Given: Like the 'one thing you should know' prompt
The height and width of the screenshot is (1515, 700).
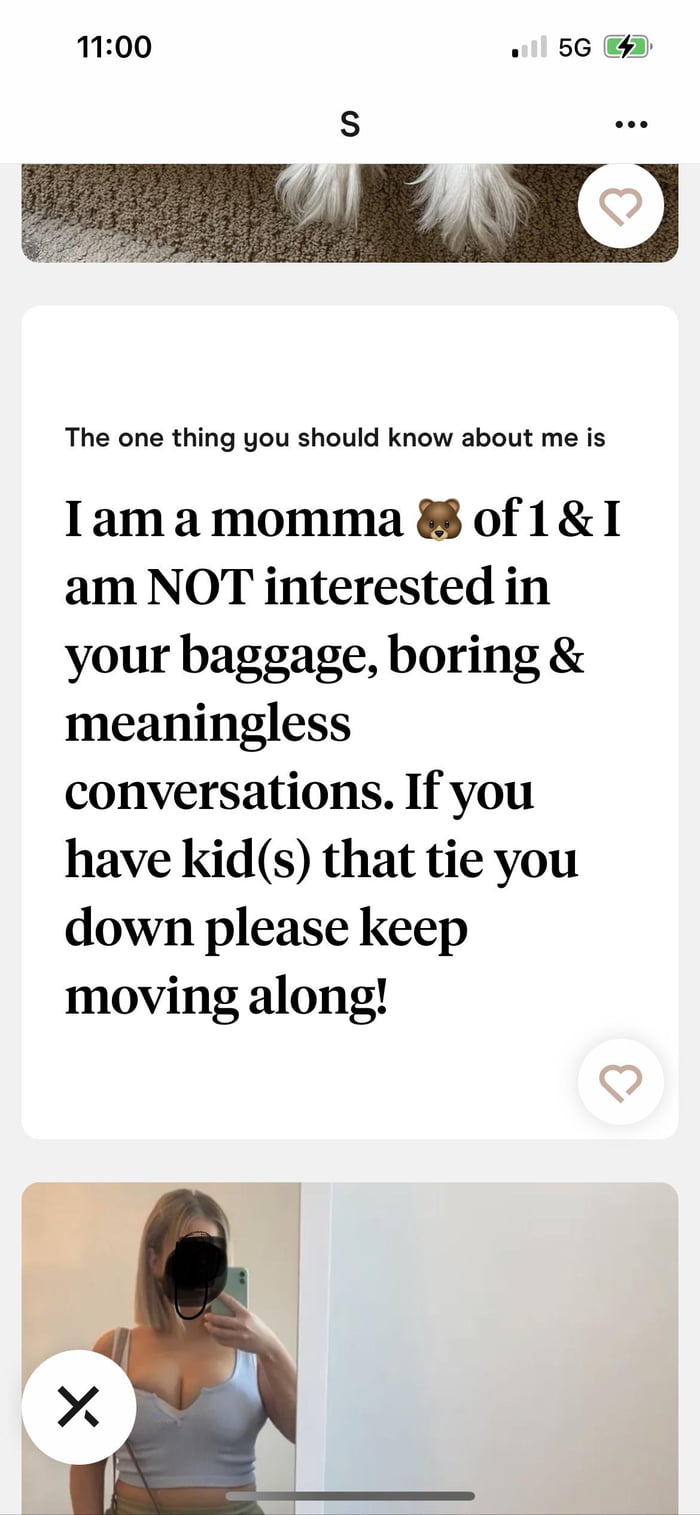Looking at the screenshot, I should click(620, 1082).
